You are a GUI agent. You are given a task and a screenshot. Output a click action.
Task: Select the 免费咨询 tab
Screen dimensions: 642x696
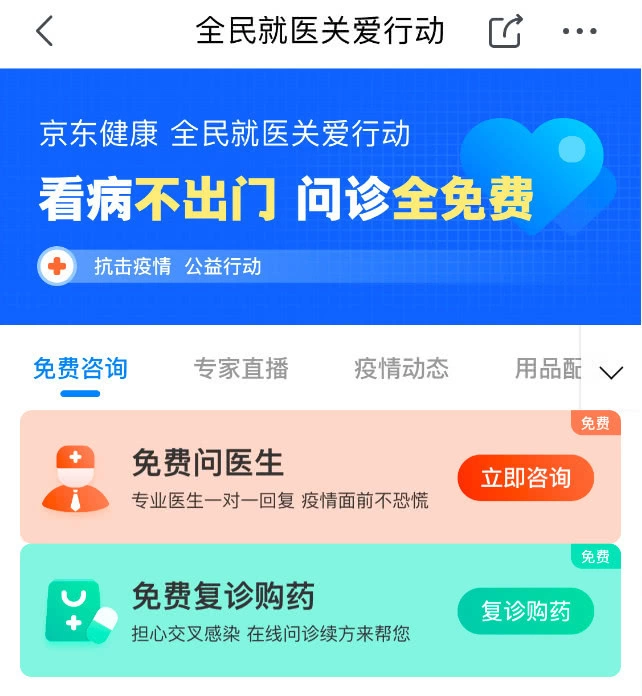point(80,369)
